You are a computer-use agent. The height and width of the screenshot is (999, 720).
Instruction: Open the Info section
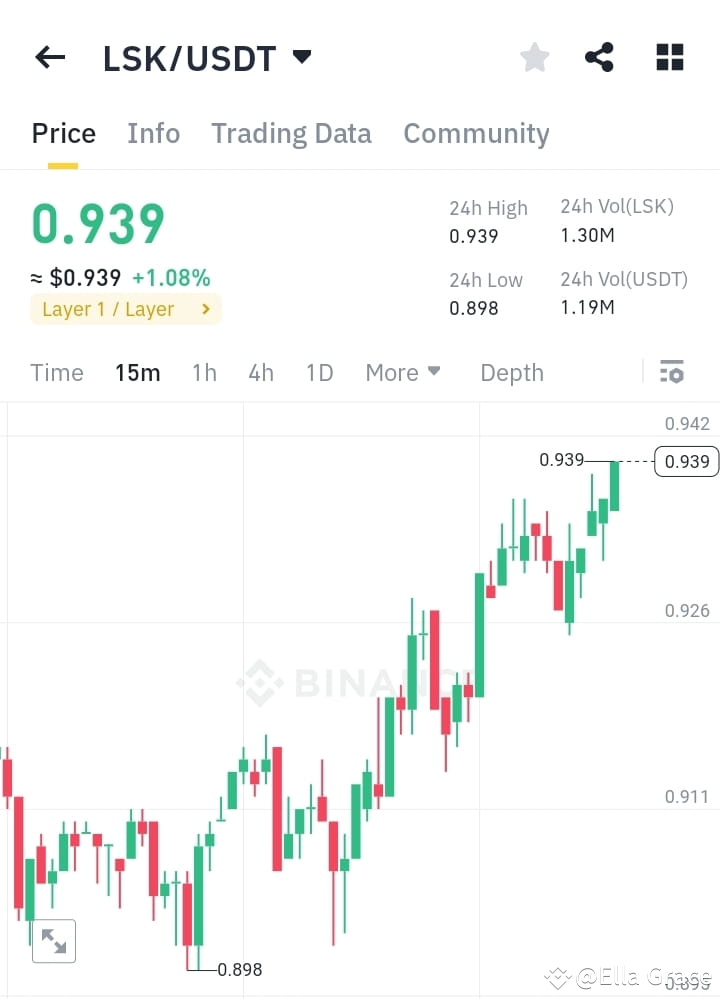(x=153, y=133)
